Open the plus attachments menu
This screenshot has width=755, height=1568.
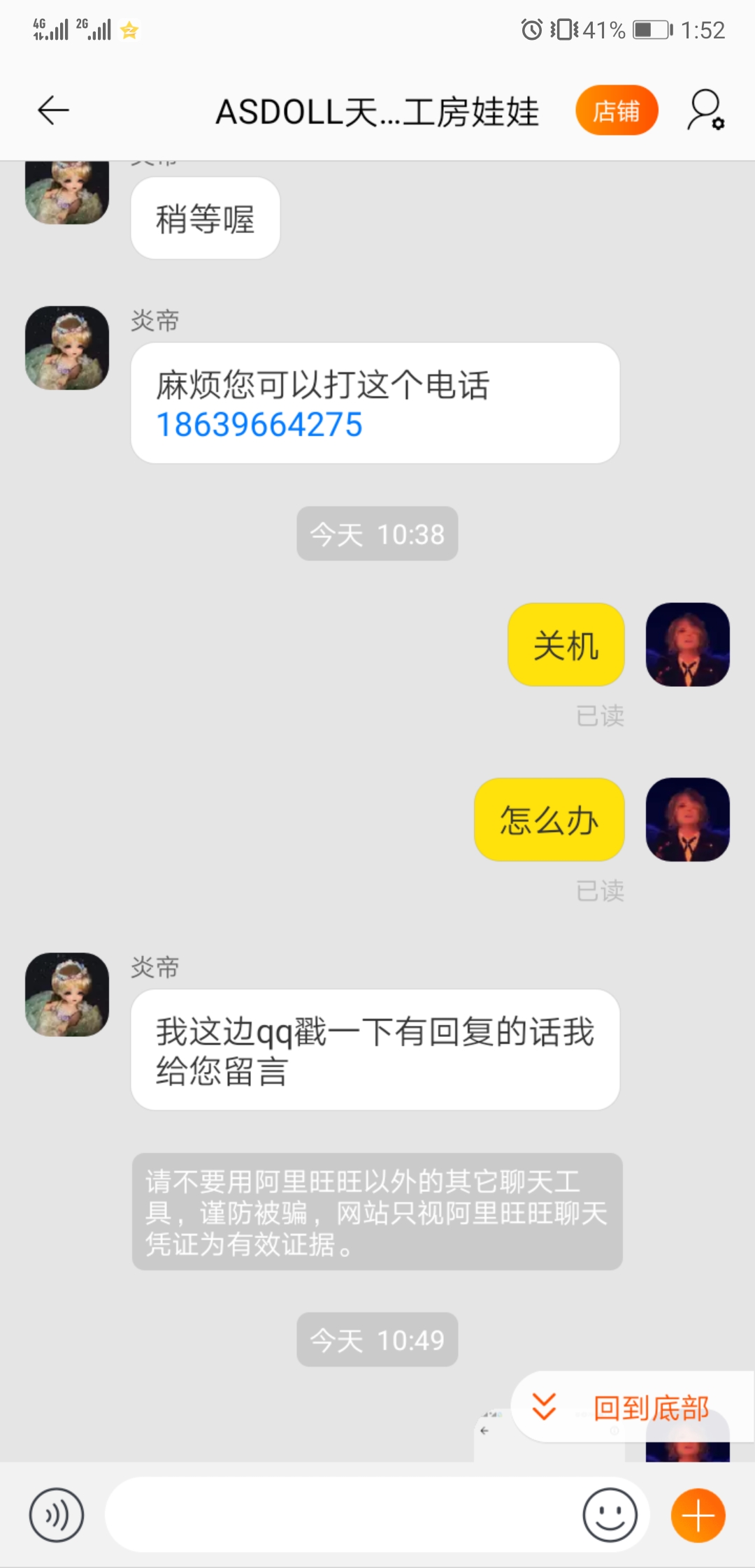698,1515
